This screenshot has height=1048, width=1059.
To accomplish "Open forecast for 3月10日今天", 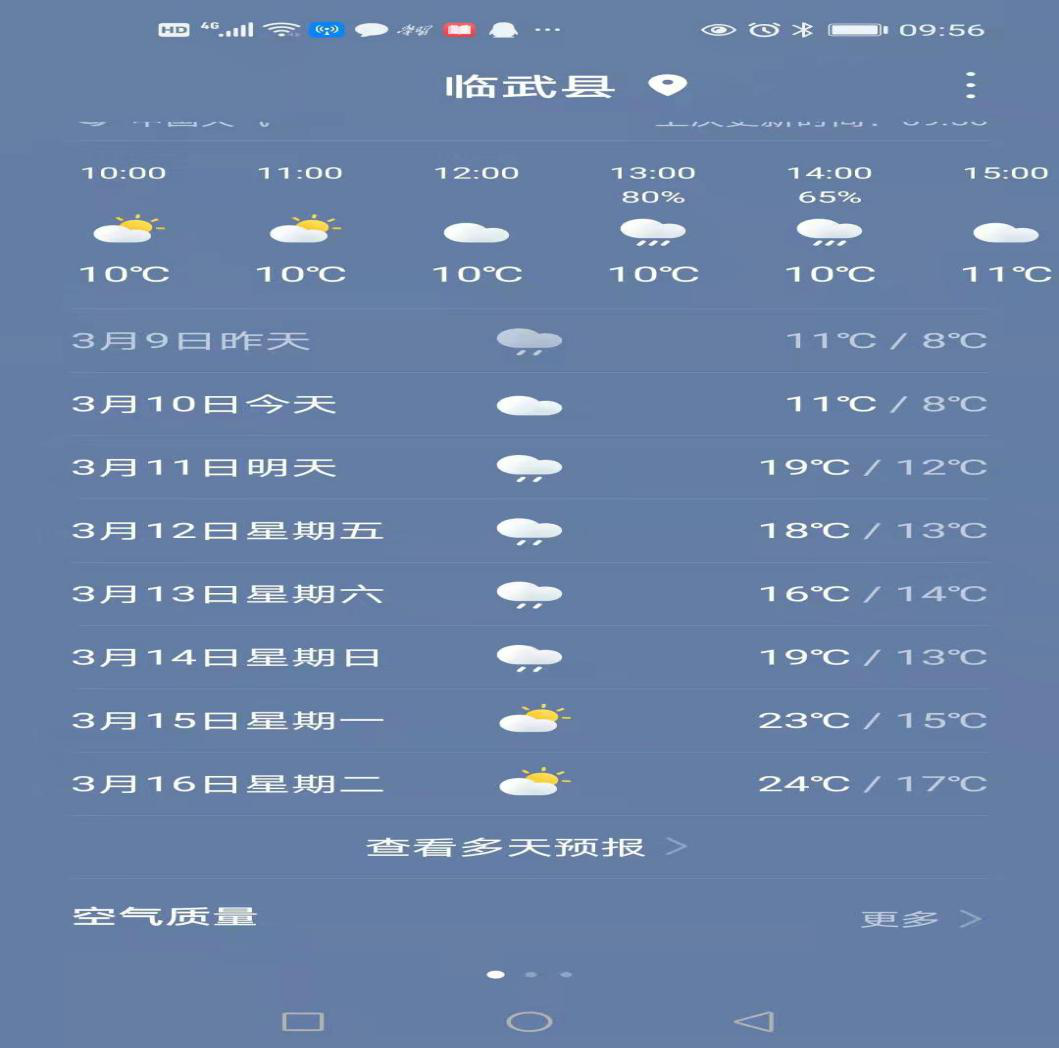I will 528,404.
